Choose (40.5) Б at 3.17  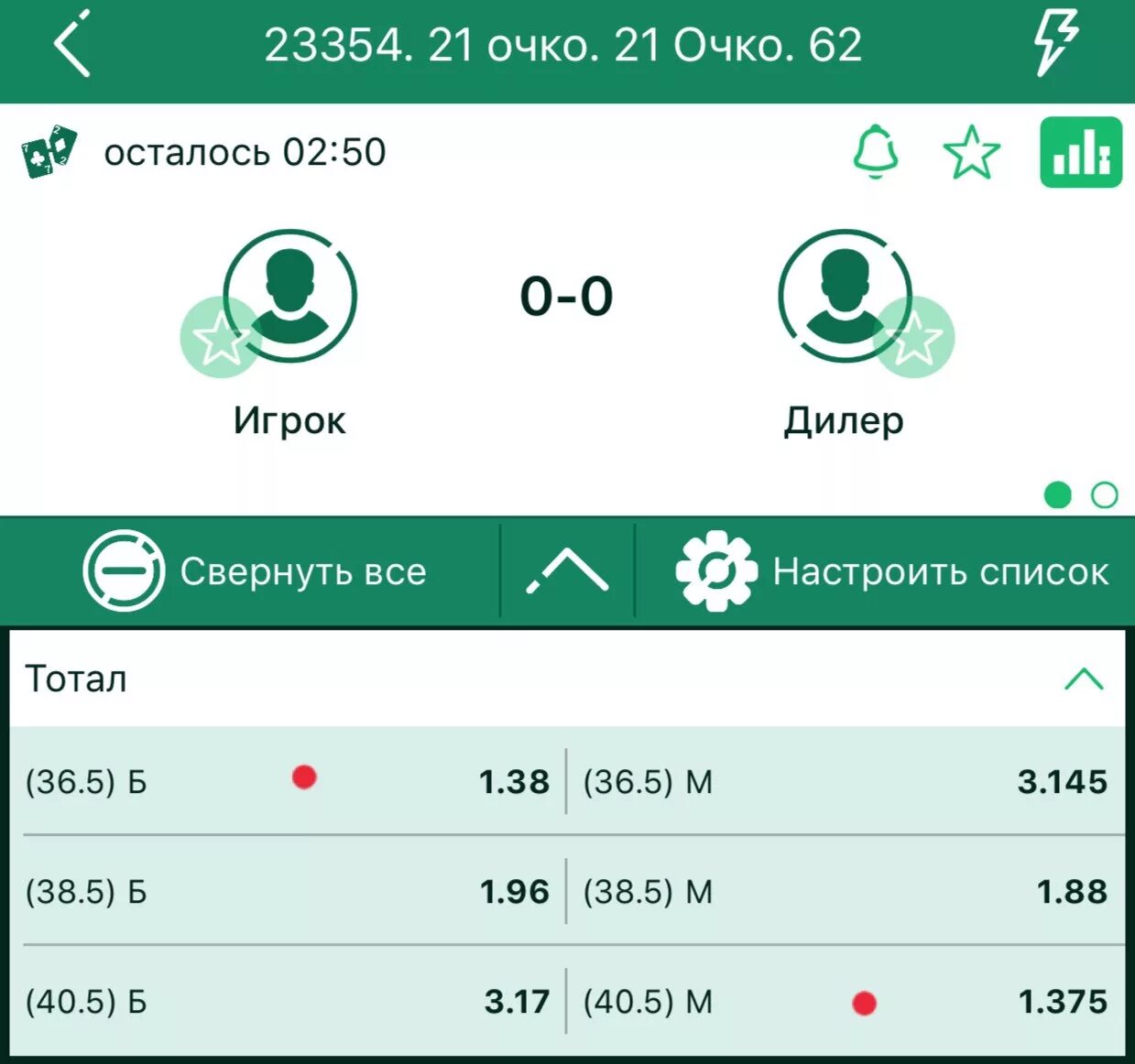pyautogui.click(x=288, y=1001)
